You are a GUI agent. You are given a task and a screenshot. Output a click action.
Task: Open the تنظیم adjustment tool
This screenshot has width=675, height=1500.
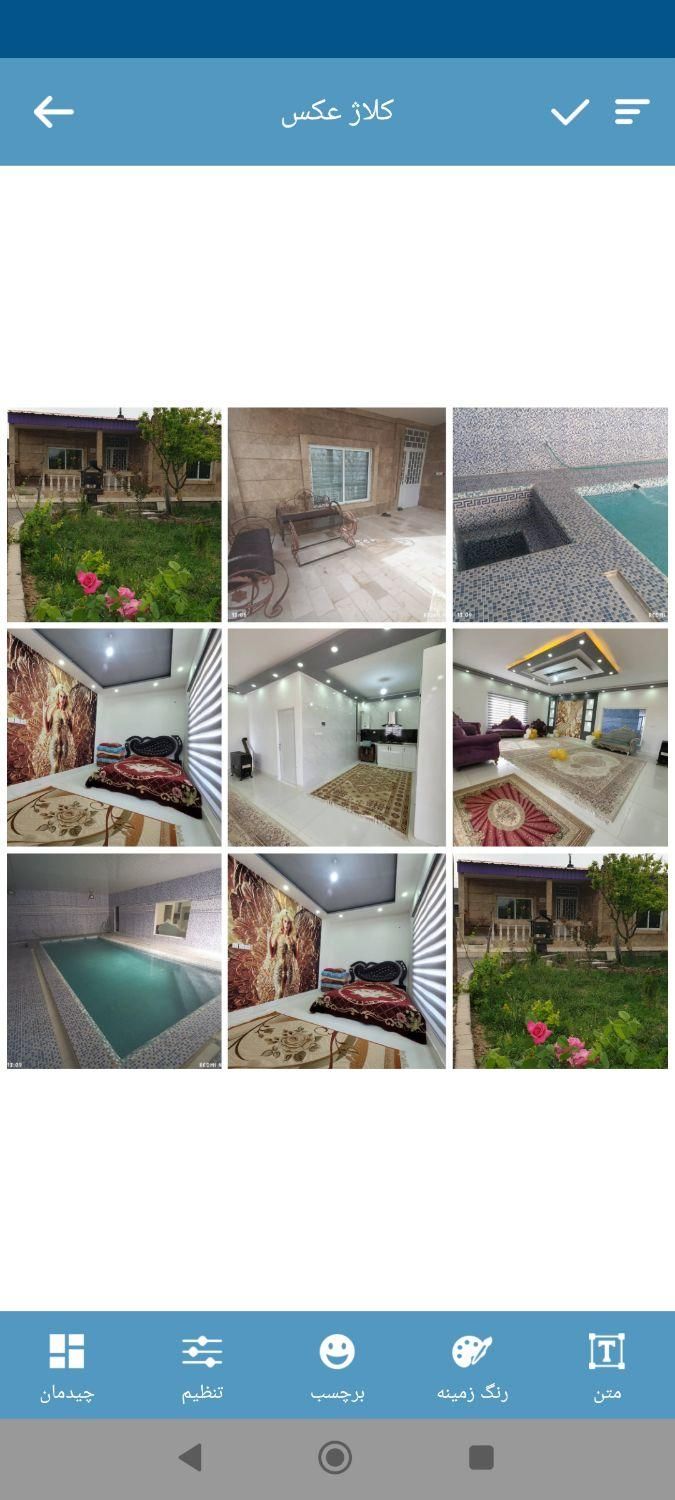click(x=202, y=1366)
